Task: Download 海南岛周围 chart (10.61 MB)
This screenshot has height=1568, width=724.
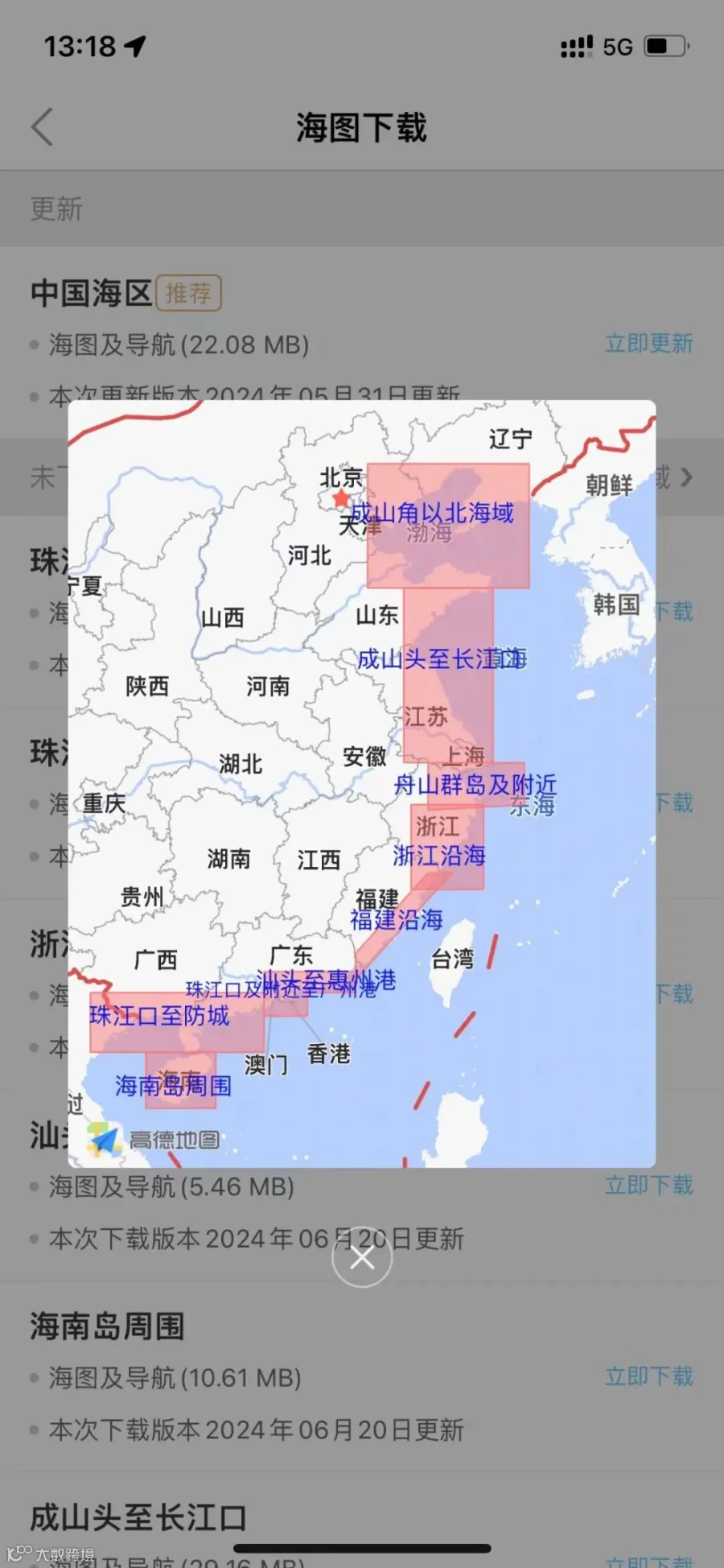Action: click(648, 1376)
